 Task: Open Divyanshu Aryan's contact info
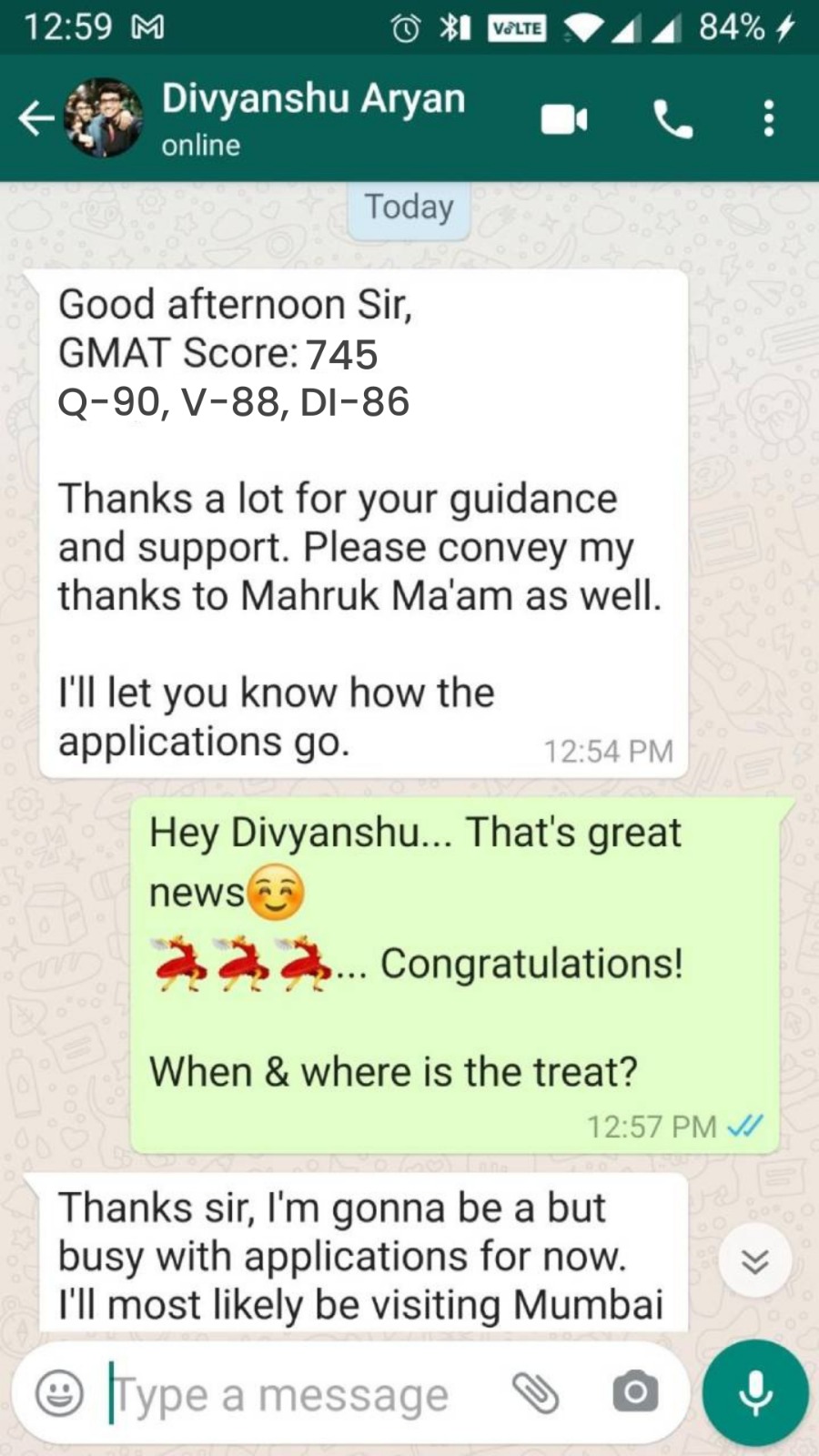pyautogui.click(x=313, y=116)
